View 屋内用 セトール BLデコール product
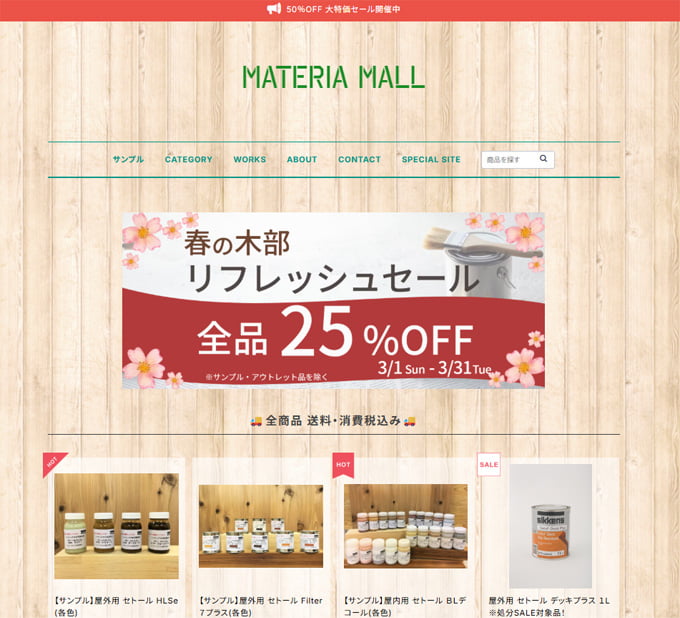The height and width of the screenshot is (618, 680). tap(405, 527)
